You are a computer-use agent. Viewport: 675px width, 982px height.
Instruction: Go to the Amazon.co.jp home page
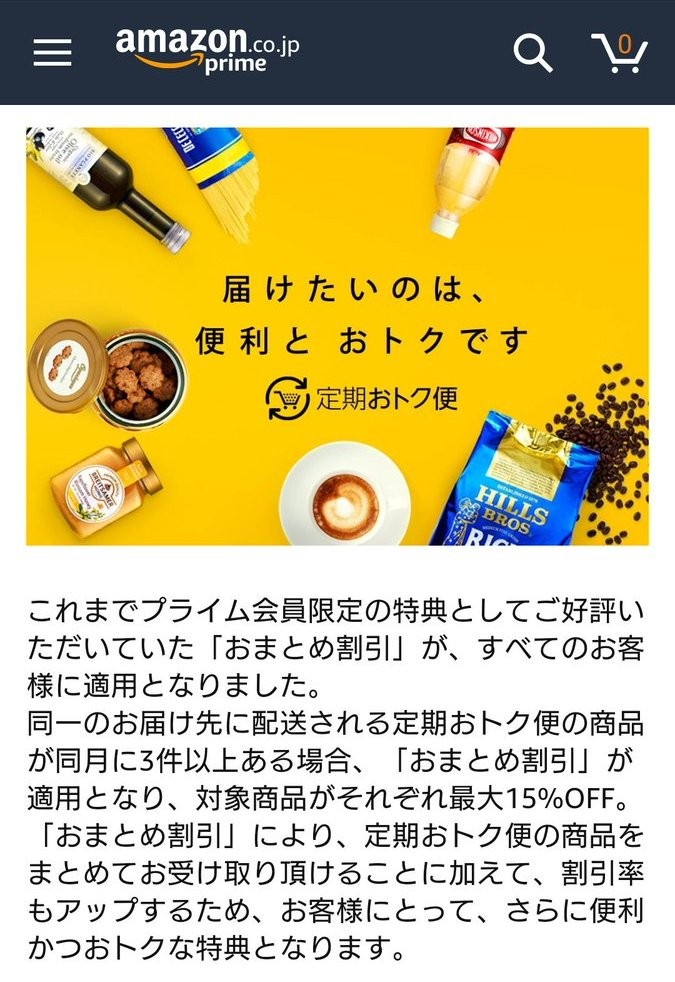pos(207,49)
